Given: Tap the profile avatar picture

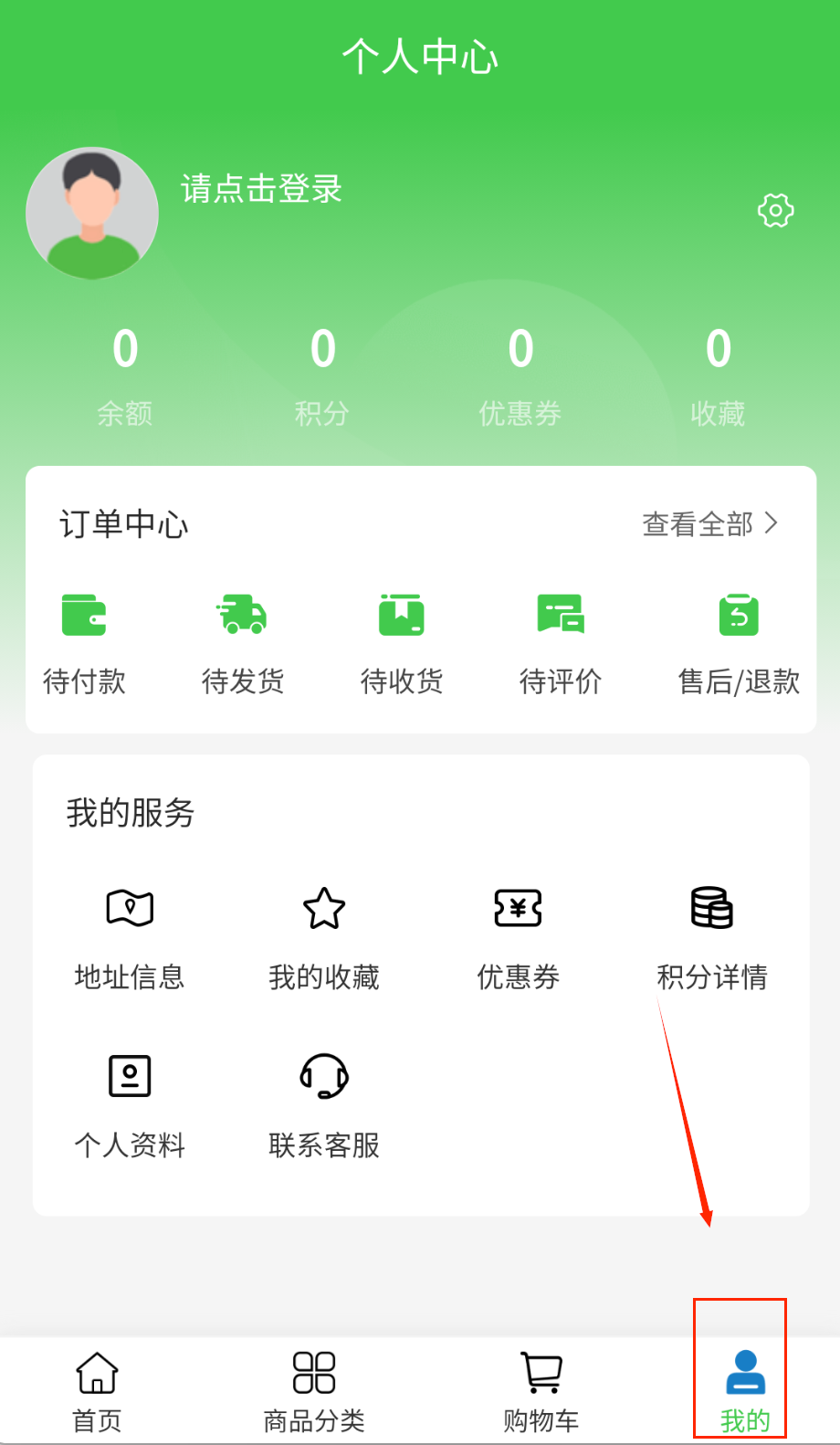Looking at the screenshot, I should click(x=92, y=214).
